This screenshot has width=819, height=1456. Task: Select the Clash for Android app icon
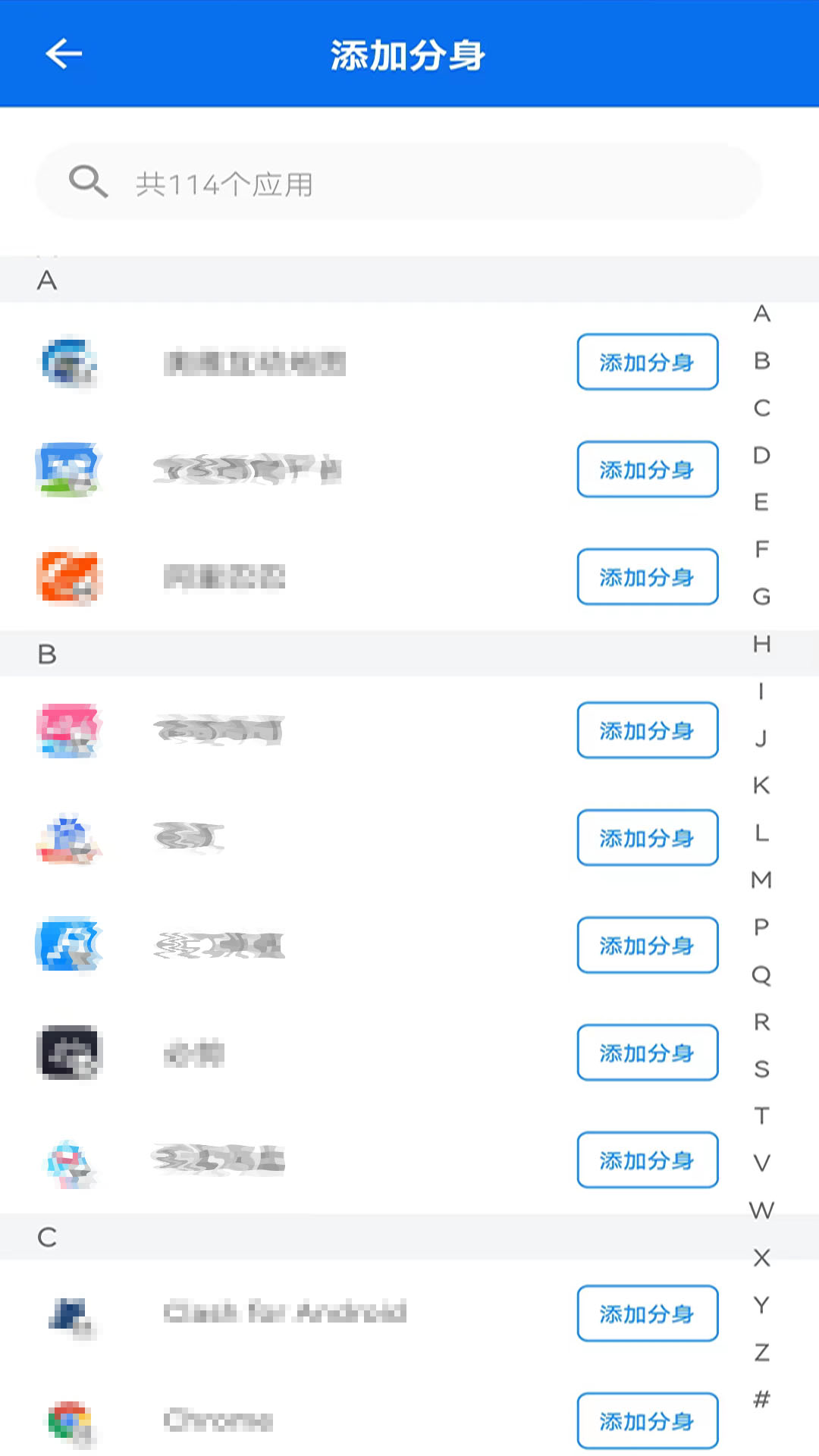coord(69,1314)
